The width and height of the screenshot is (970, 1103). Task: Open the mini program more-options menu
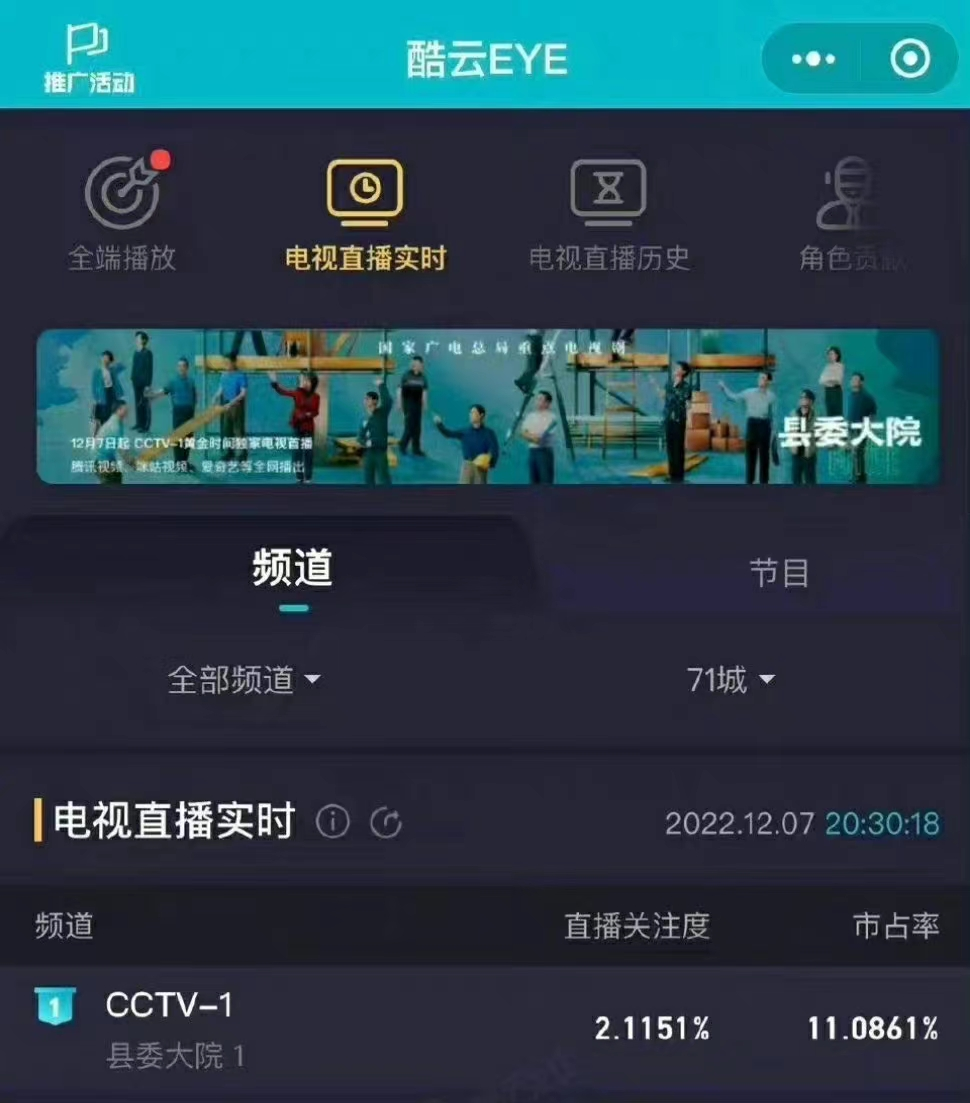click(813, 60)
